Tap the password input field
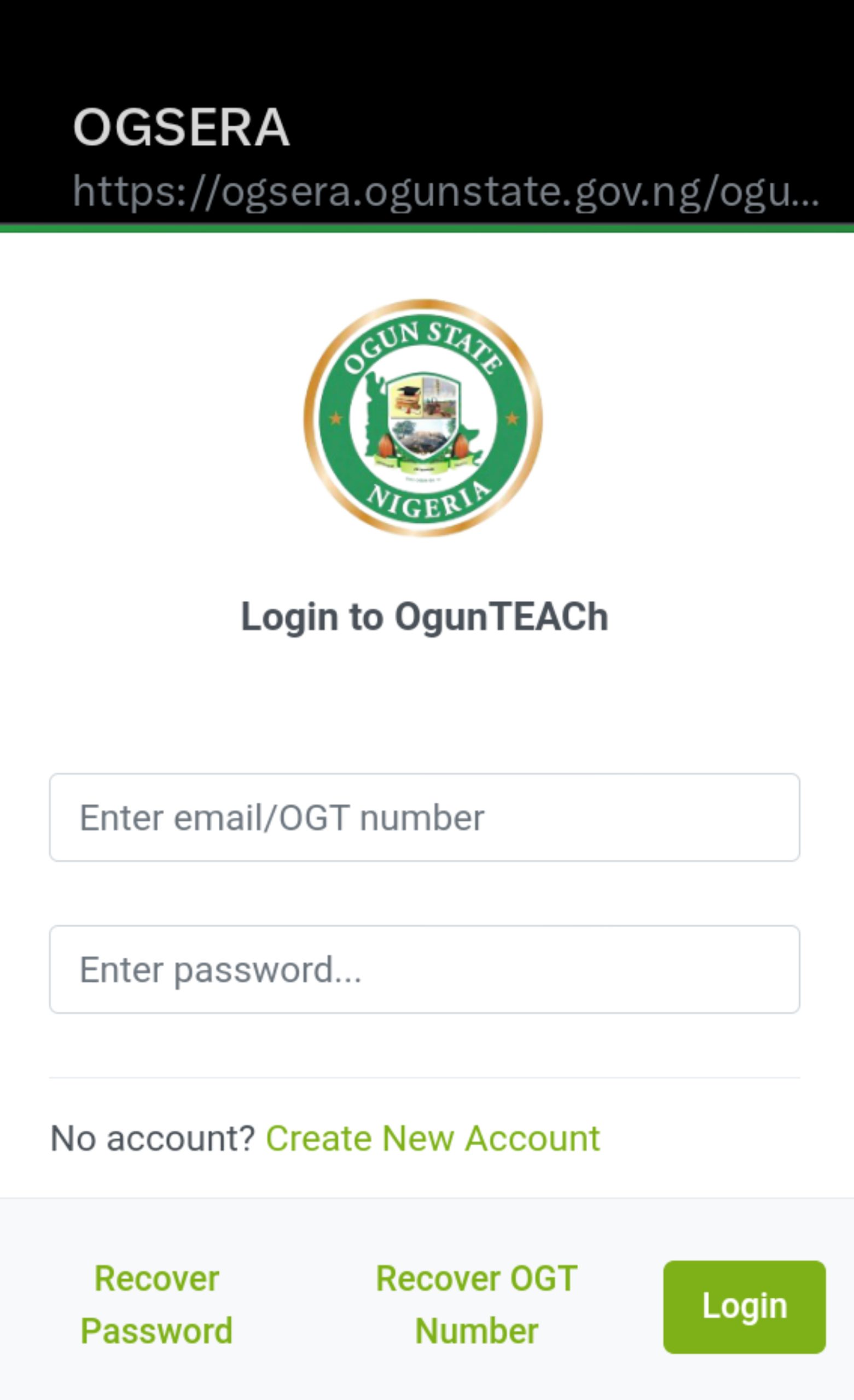Image resolution: width=854 pixels, height=1400 pixels. click(424, 969)
